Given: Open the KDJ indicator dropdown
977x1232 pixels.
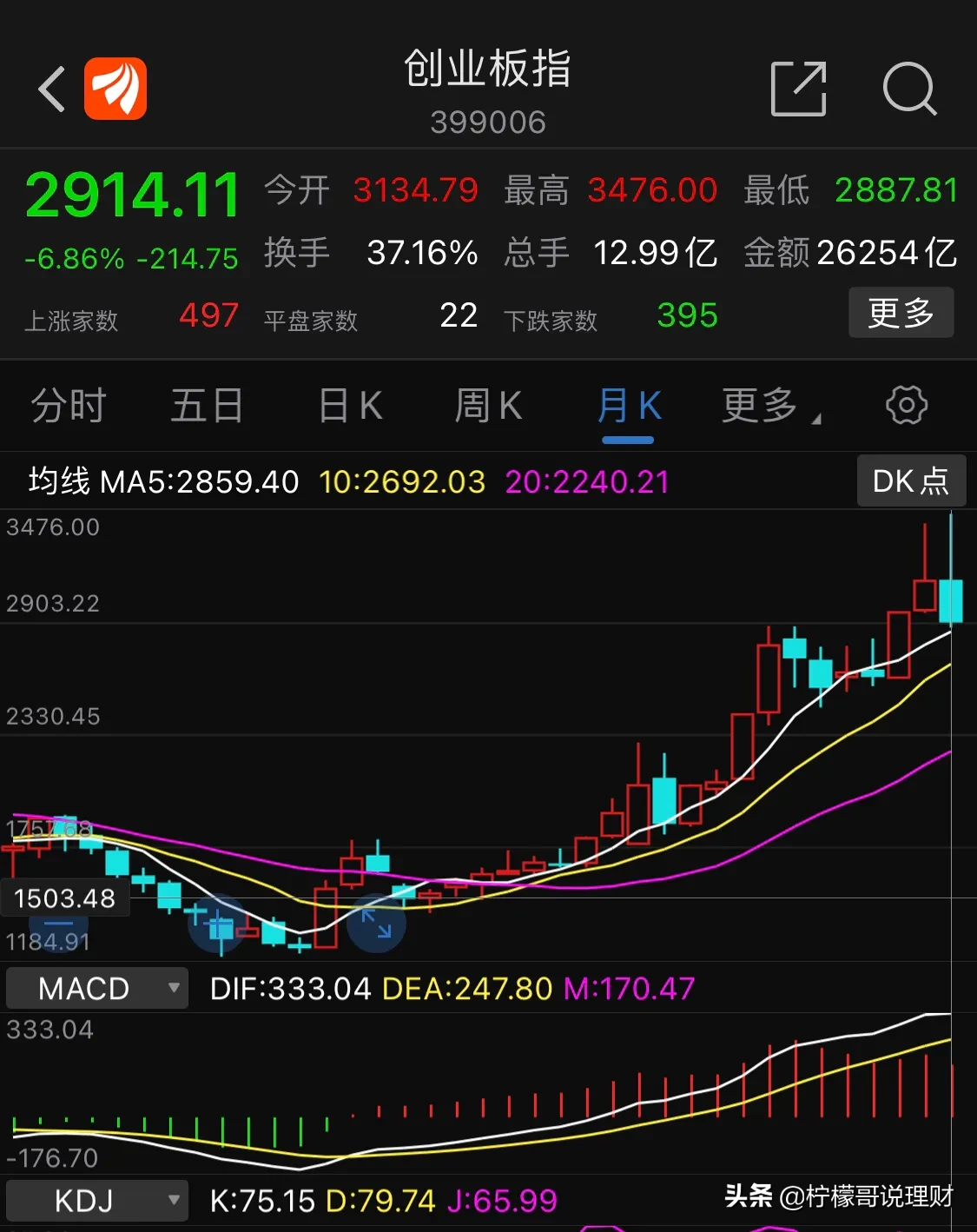Looking at the screenshot, I should coord(97,1201).
